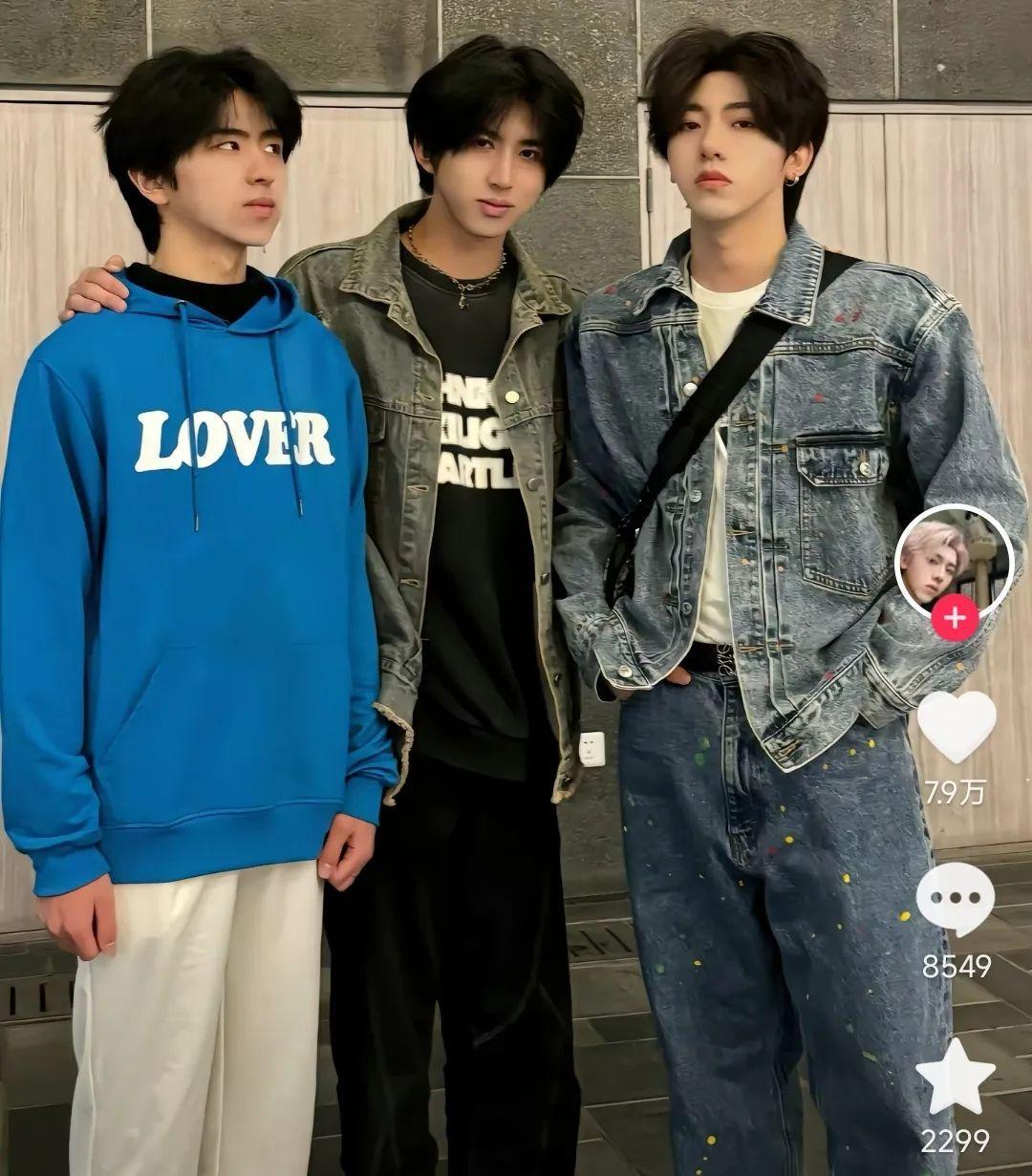Viewport: 1032px width, 1176px height.
Task: Follow the creator with the red plus
Action: pyautogui.click(x=955, y=618)
